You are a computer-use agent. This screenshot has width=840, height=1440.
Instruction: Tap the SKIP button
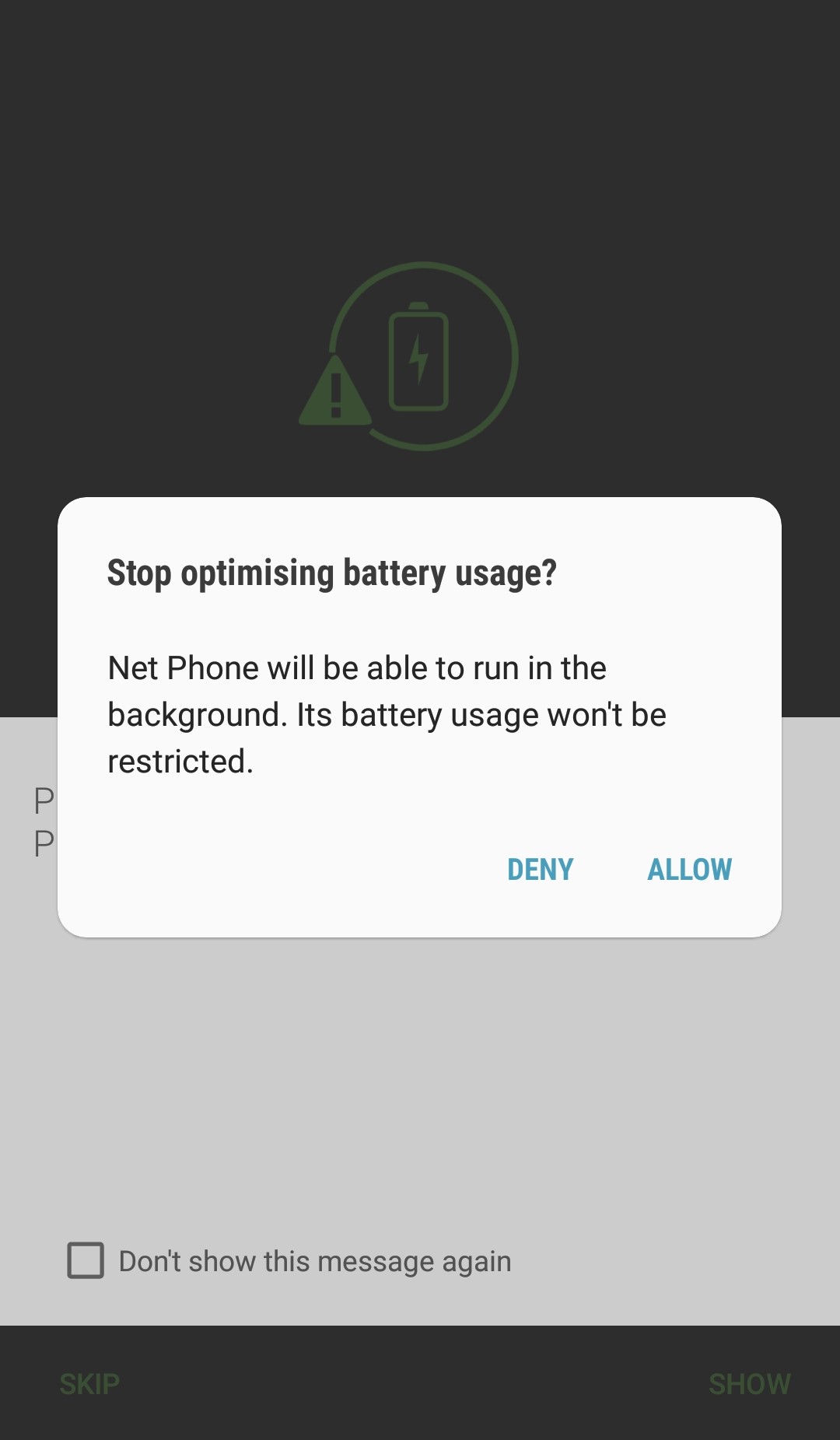coord(89,1384)
